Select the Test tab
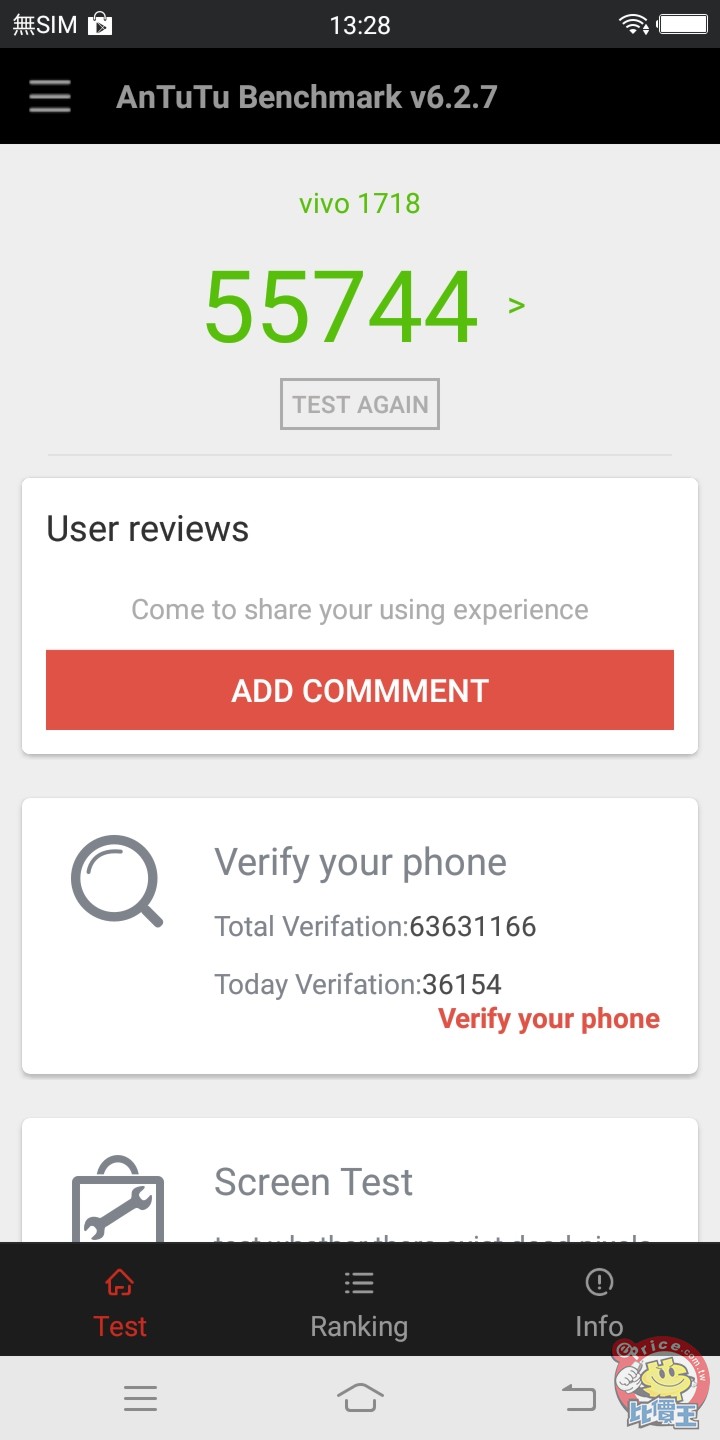Image resolution: width=720 pixels, height=1440 pixels. (x=120, y=1304)
